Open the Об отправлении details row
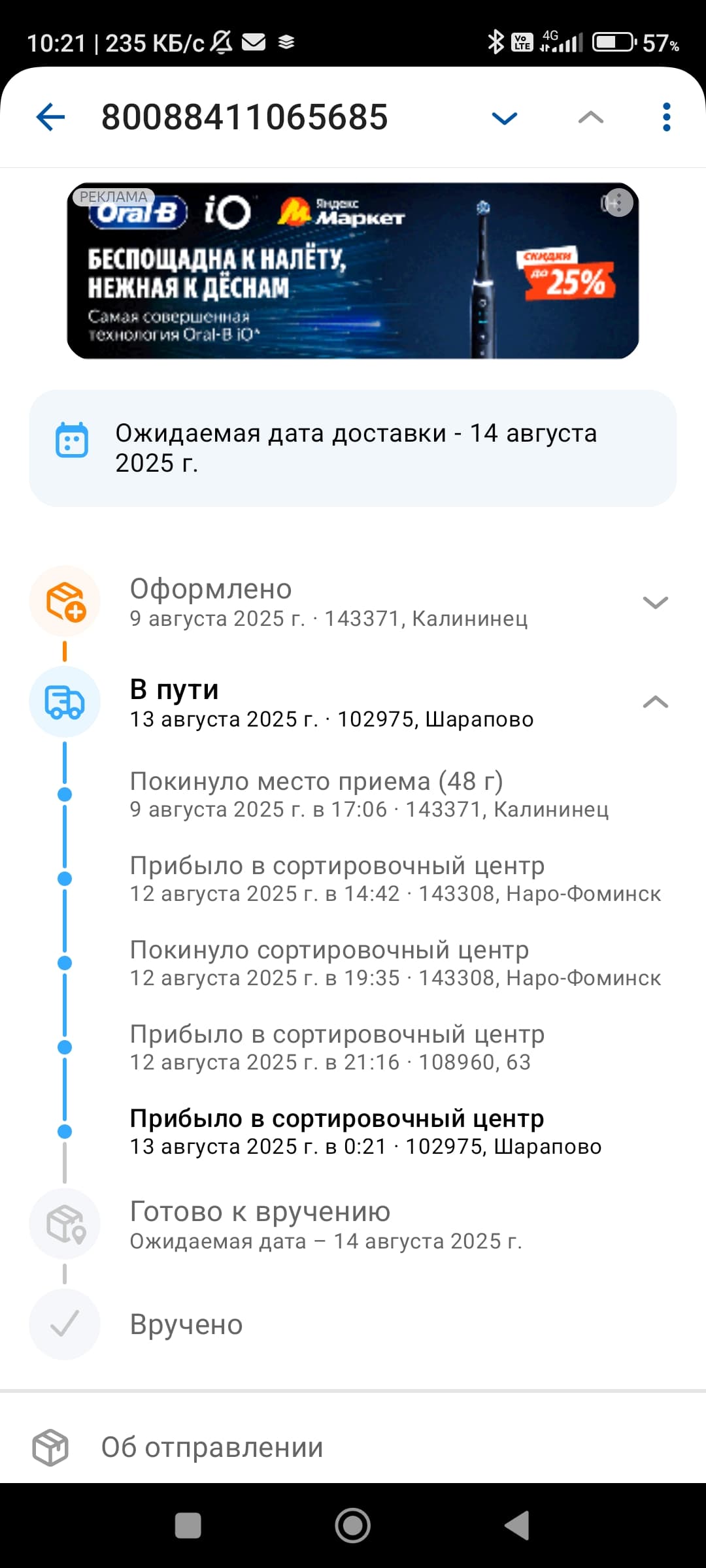The image size is (706, 1568). 353,1446
